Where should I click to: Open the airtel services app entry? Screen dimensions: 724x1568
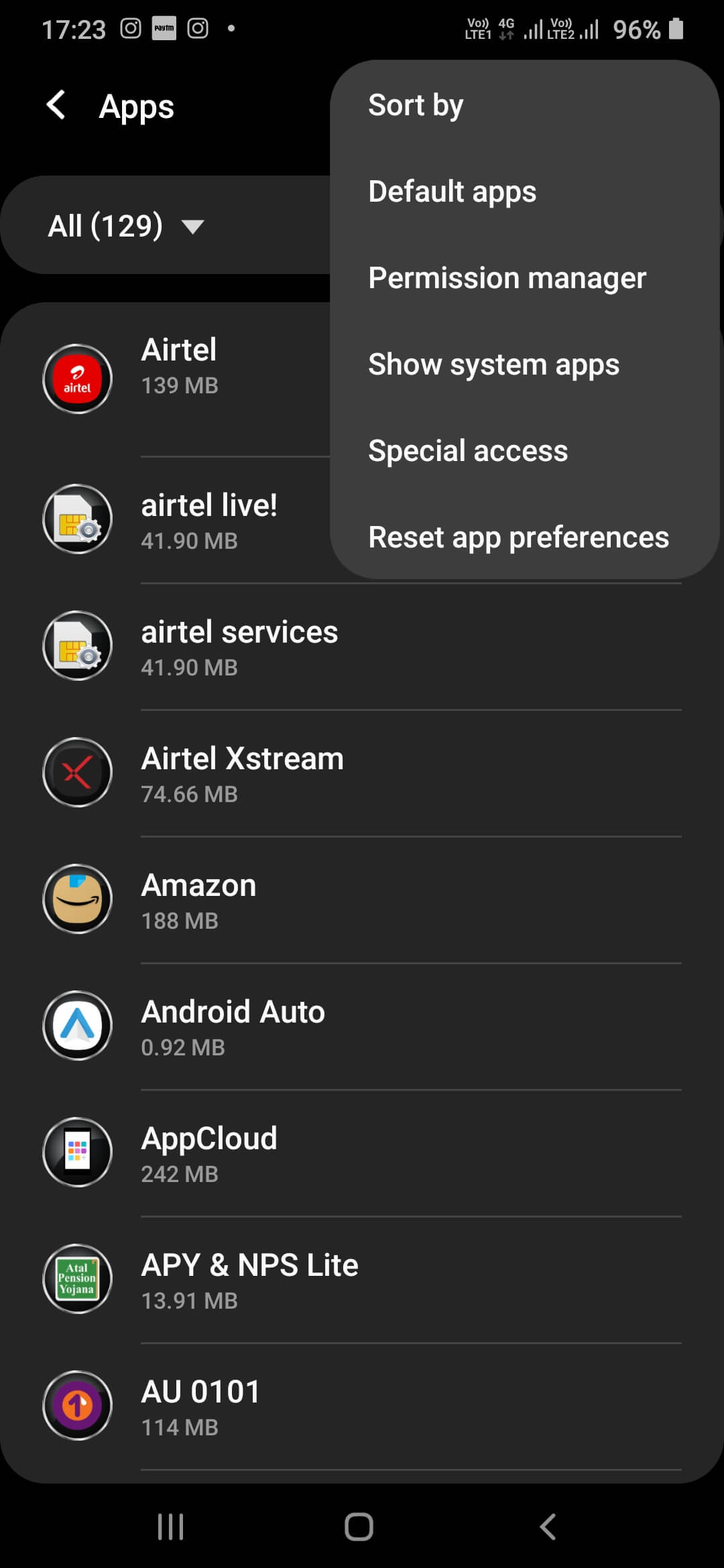click(239, 647)
